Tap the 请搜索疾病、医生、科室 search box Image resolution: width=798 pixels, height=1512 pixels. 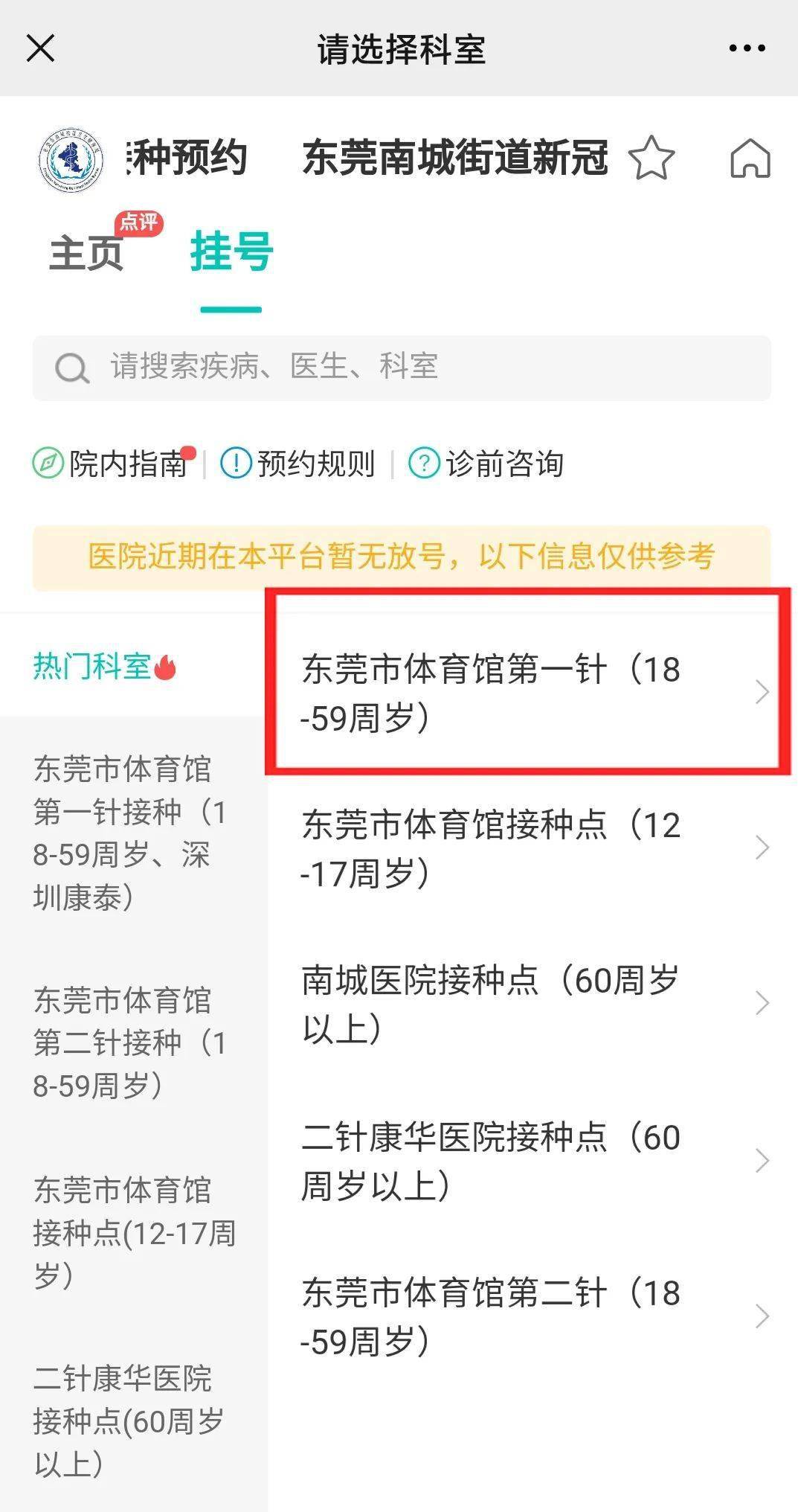402,368
